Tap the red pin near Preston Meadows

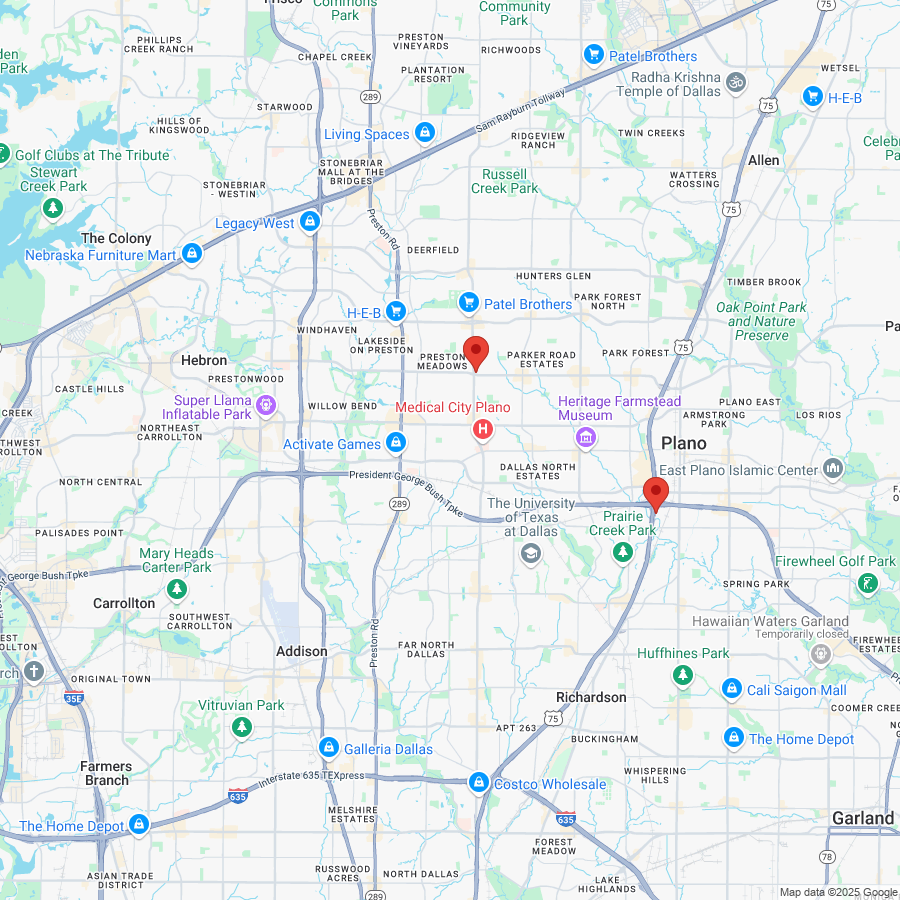[477, 353]
